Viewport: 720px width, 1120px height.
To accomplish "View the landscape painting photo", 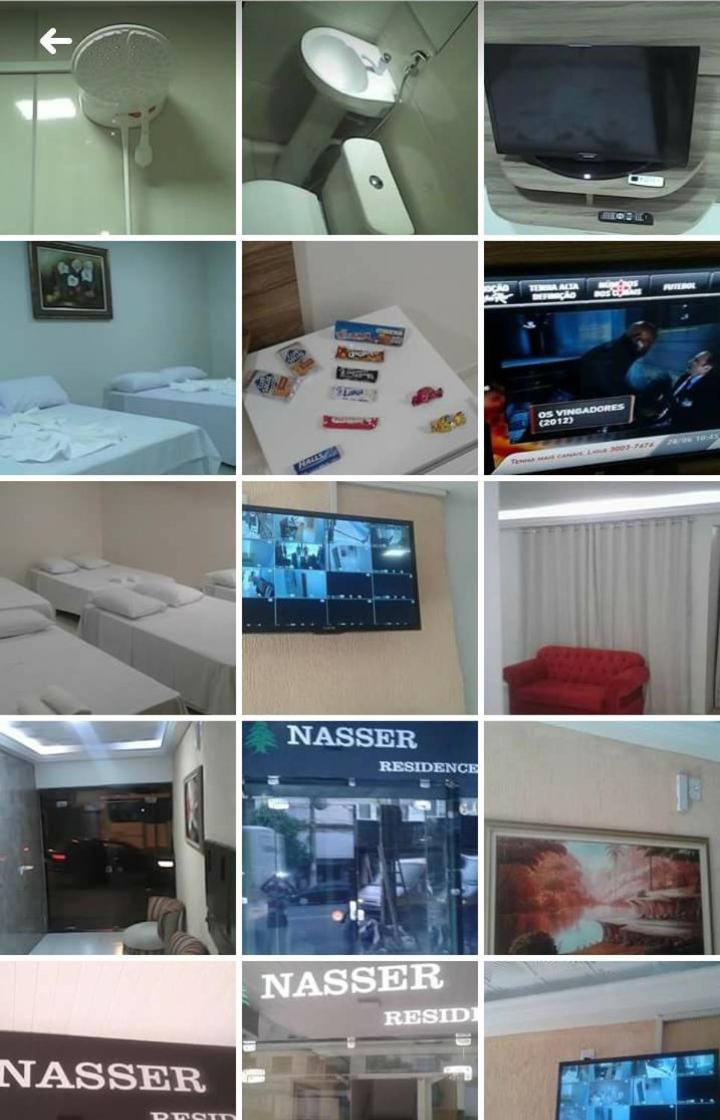I will click(x=601, y=837).
